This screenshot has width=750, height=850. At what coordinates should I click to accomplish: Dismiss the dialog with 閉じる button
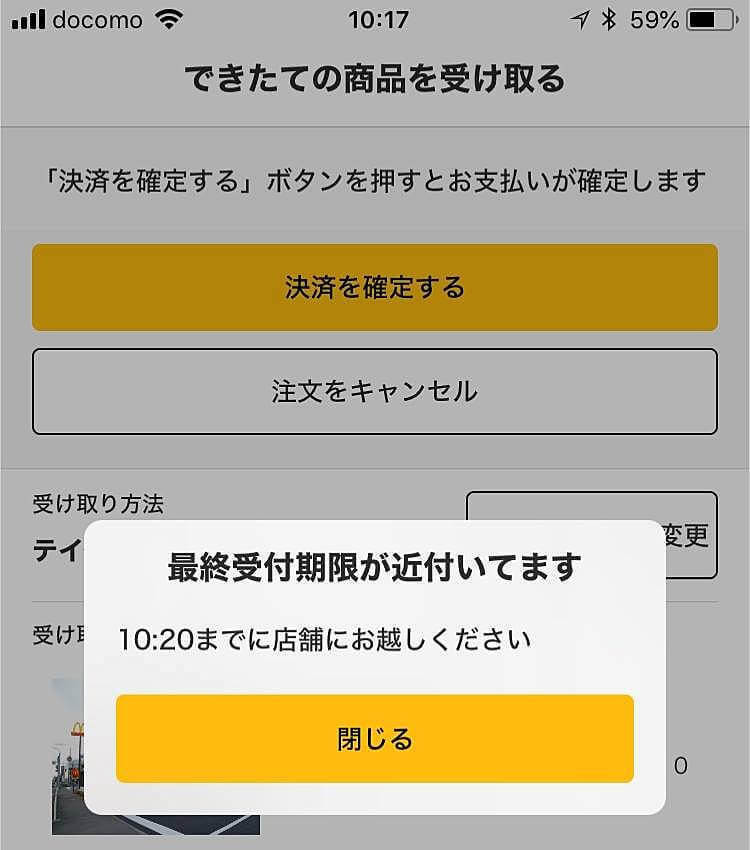374,738
